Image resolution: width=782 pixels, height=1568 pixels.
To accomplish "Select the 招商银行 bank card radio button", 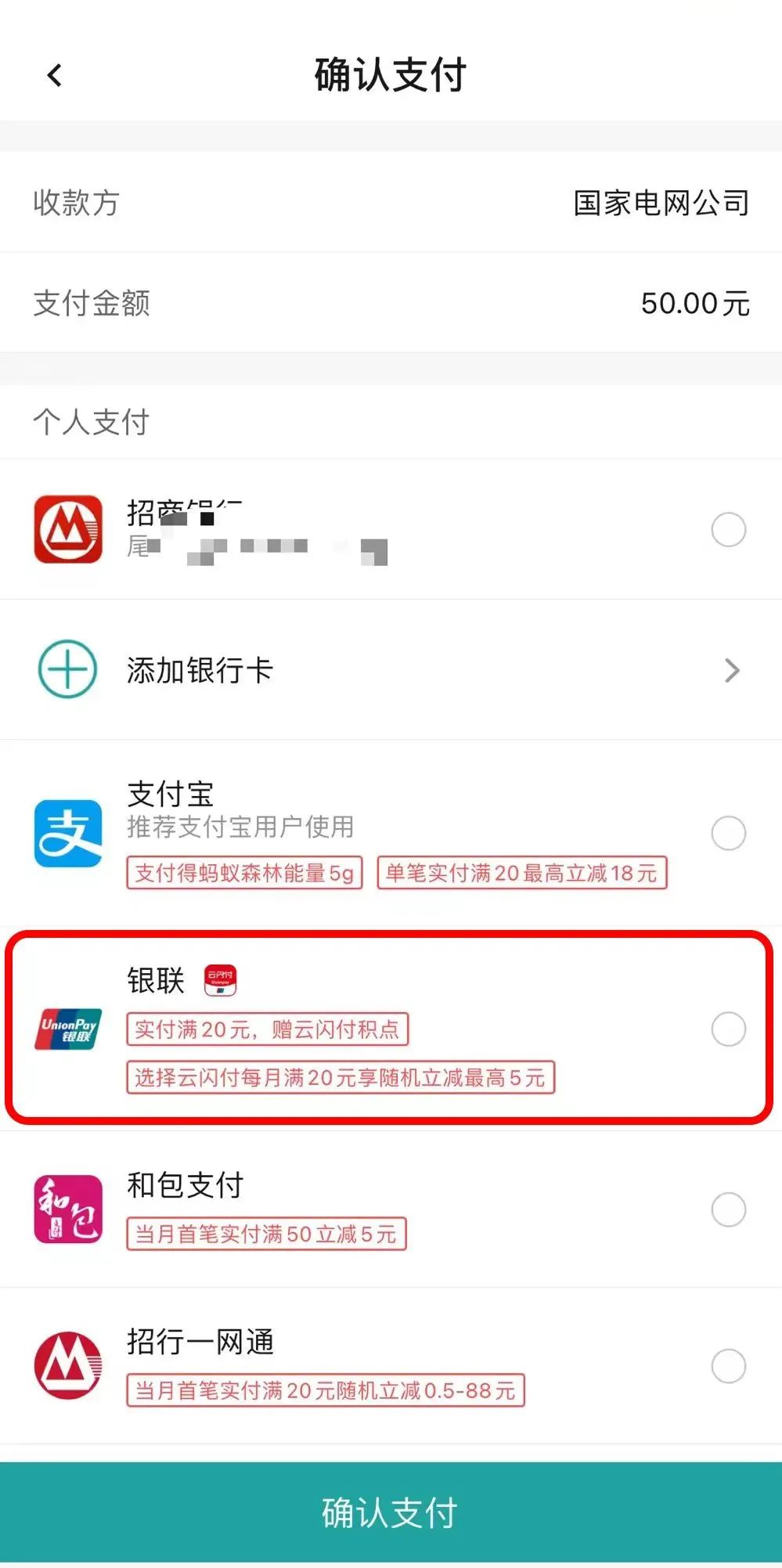I will coord(727,530).
